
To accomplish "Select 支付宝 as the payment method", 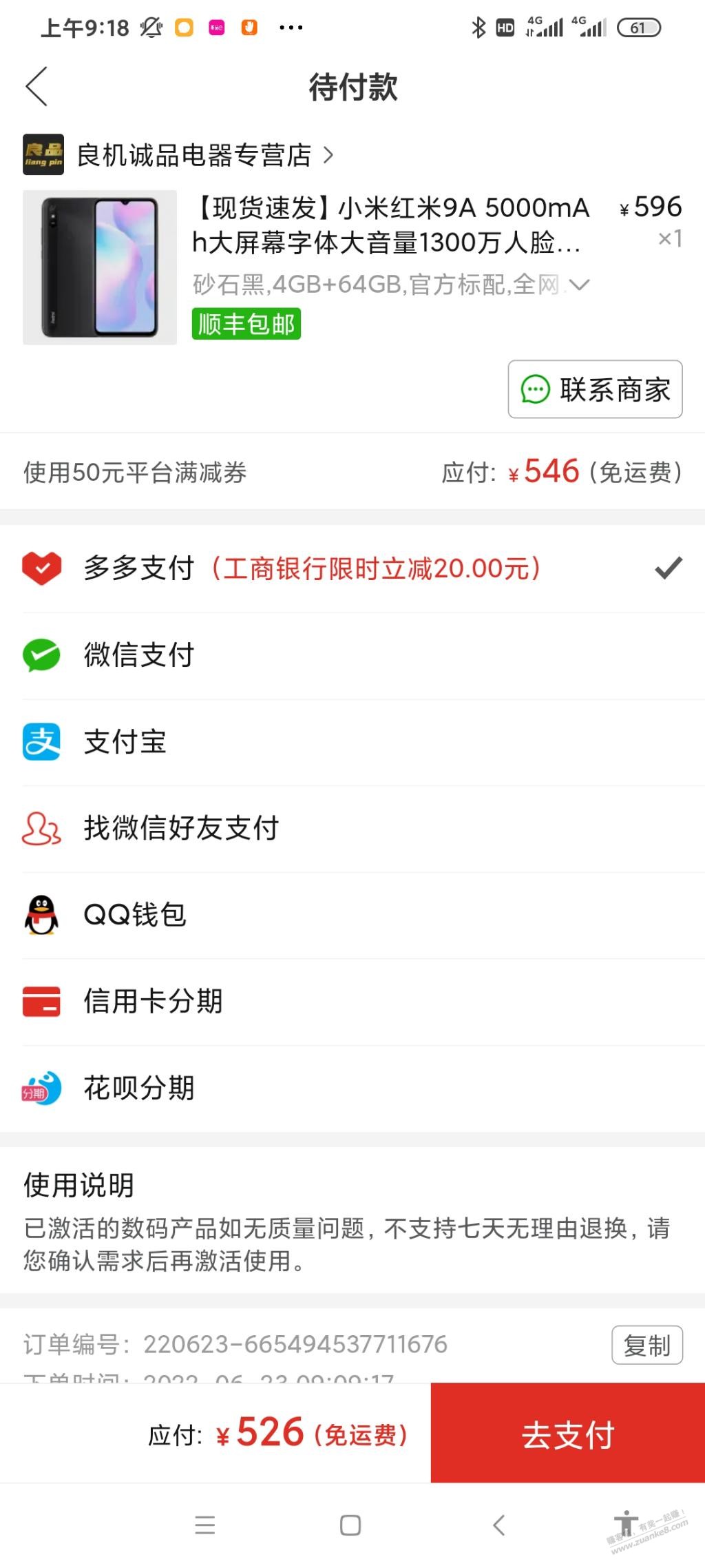I will point(351,742).
